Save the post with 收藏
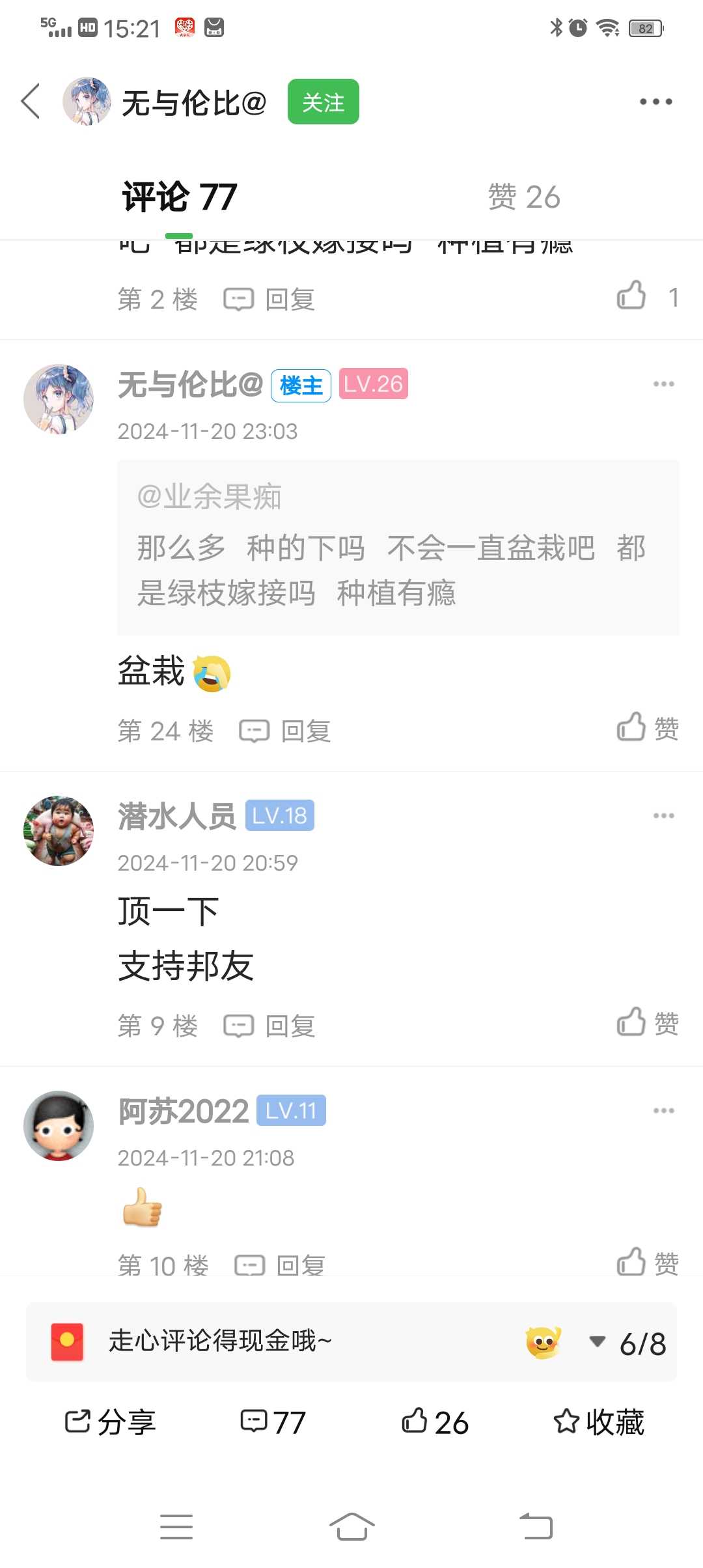Viewport: 703px width, 1568px height. (599, 1422)
